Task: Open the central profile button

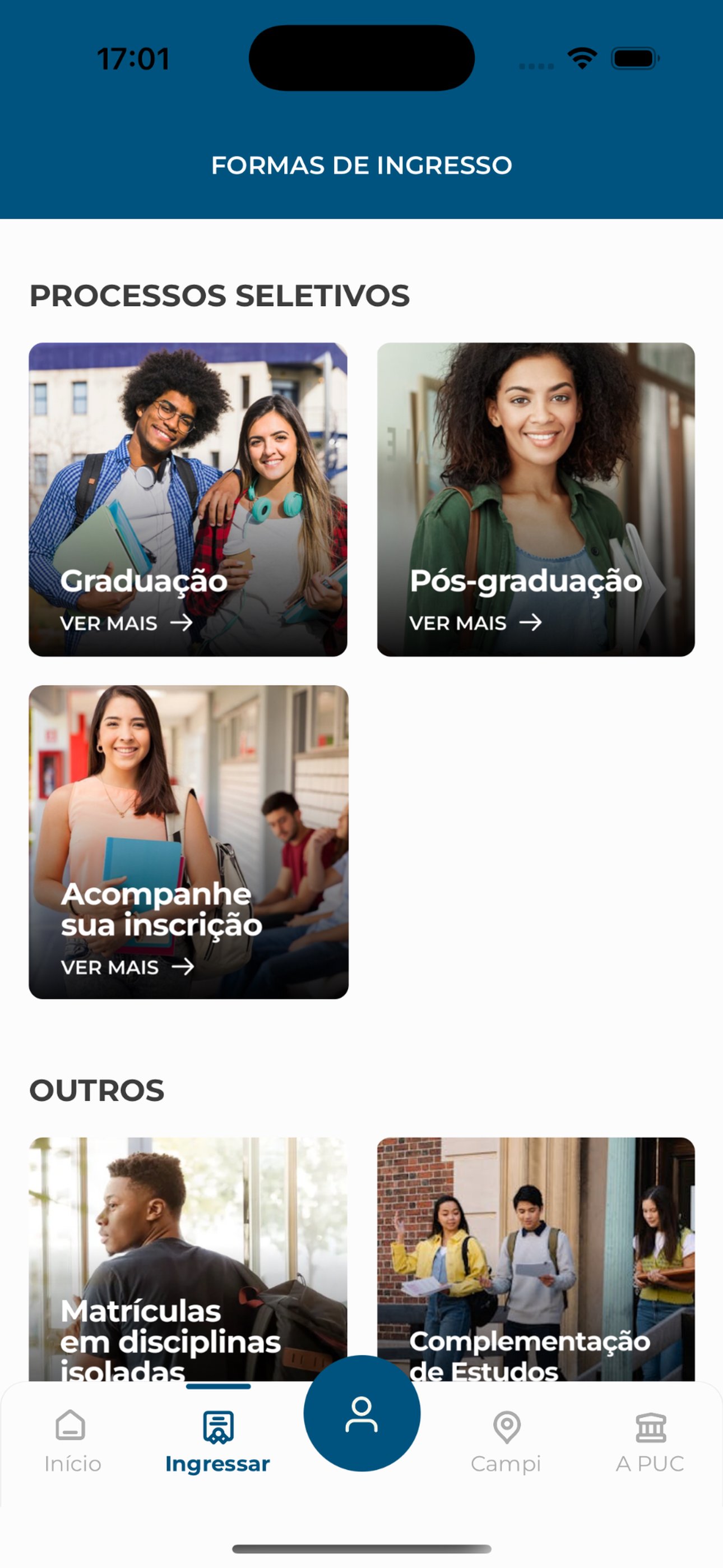Action: [361, 1413]
